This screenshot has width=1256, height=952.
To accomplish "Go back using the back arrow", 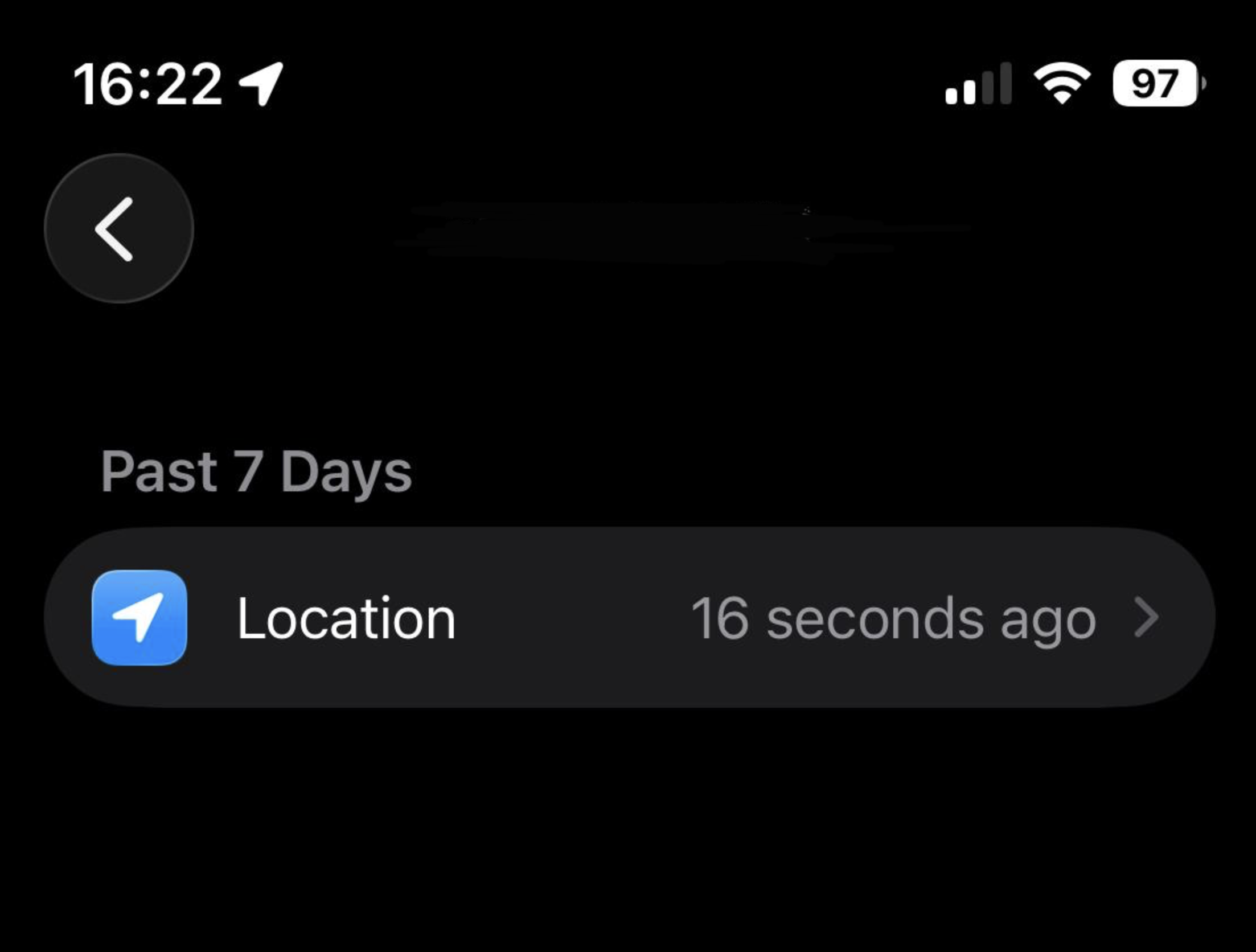I will pos(118,228).
